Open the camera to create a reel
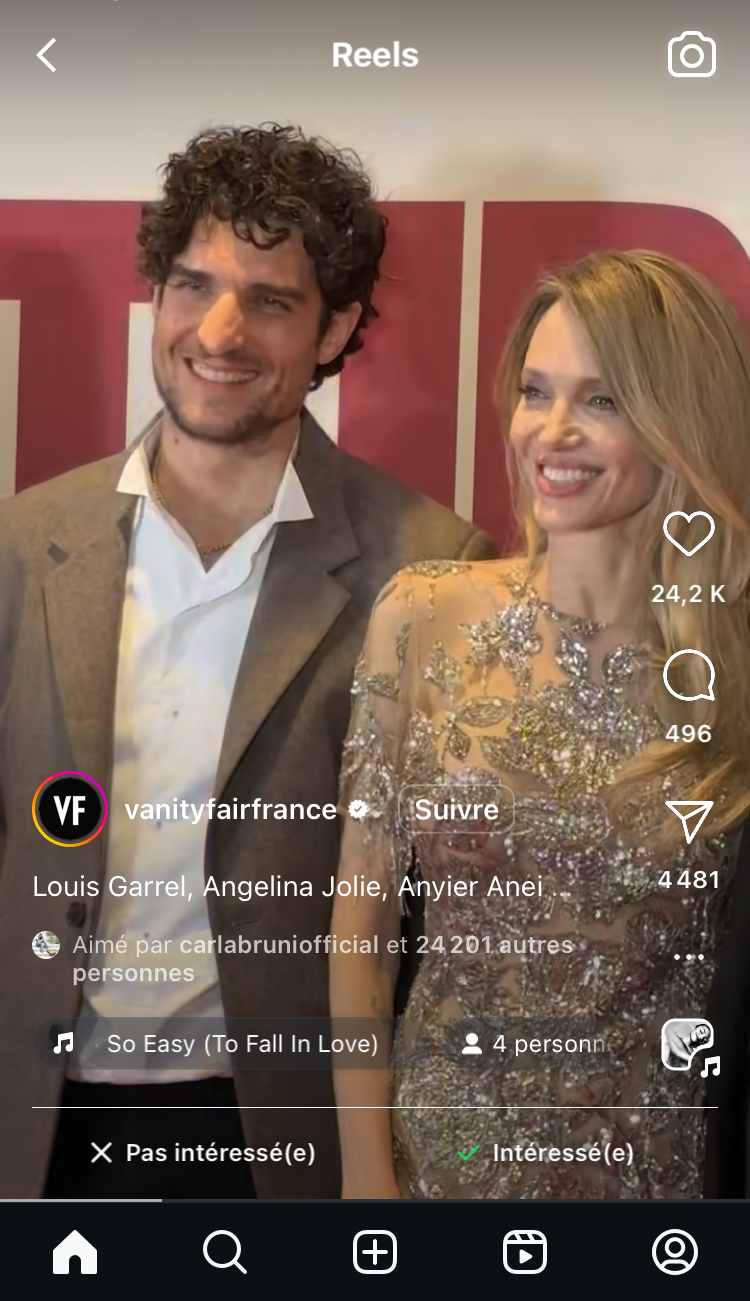Viewport: 750px width, 1301px height. 692,55
